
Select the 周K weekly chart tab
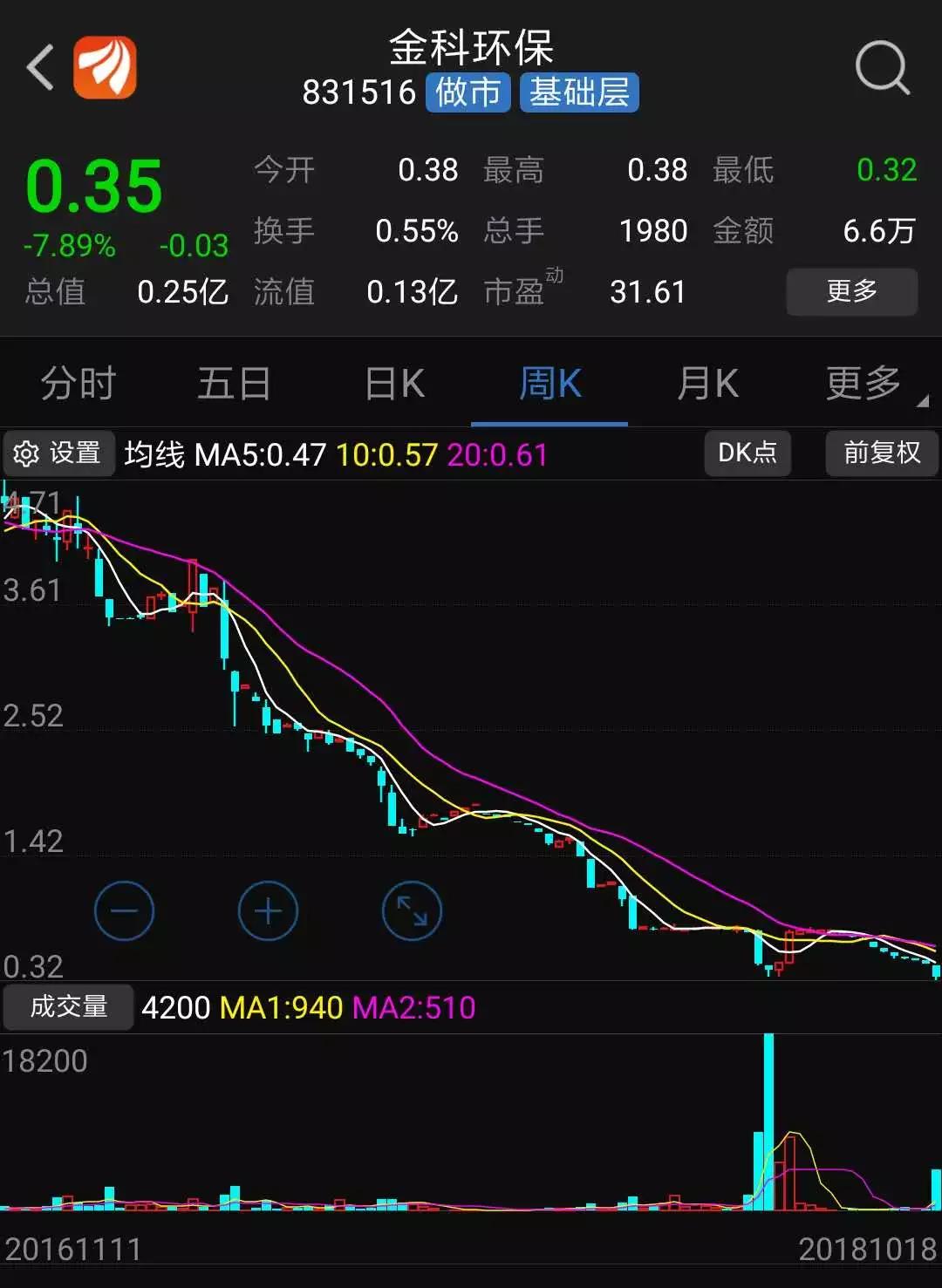[549, 384]
